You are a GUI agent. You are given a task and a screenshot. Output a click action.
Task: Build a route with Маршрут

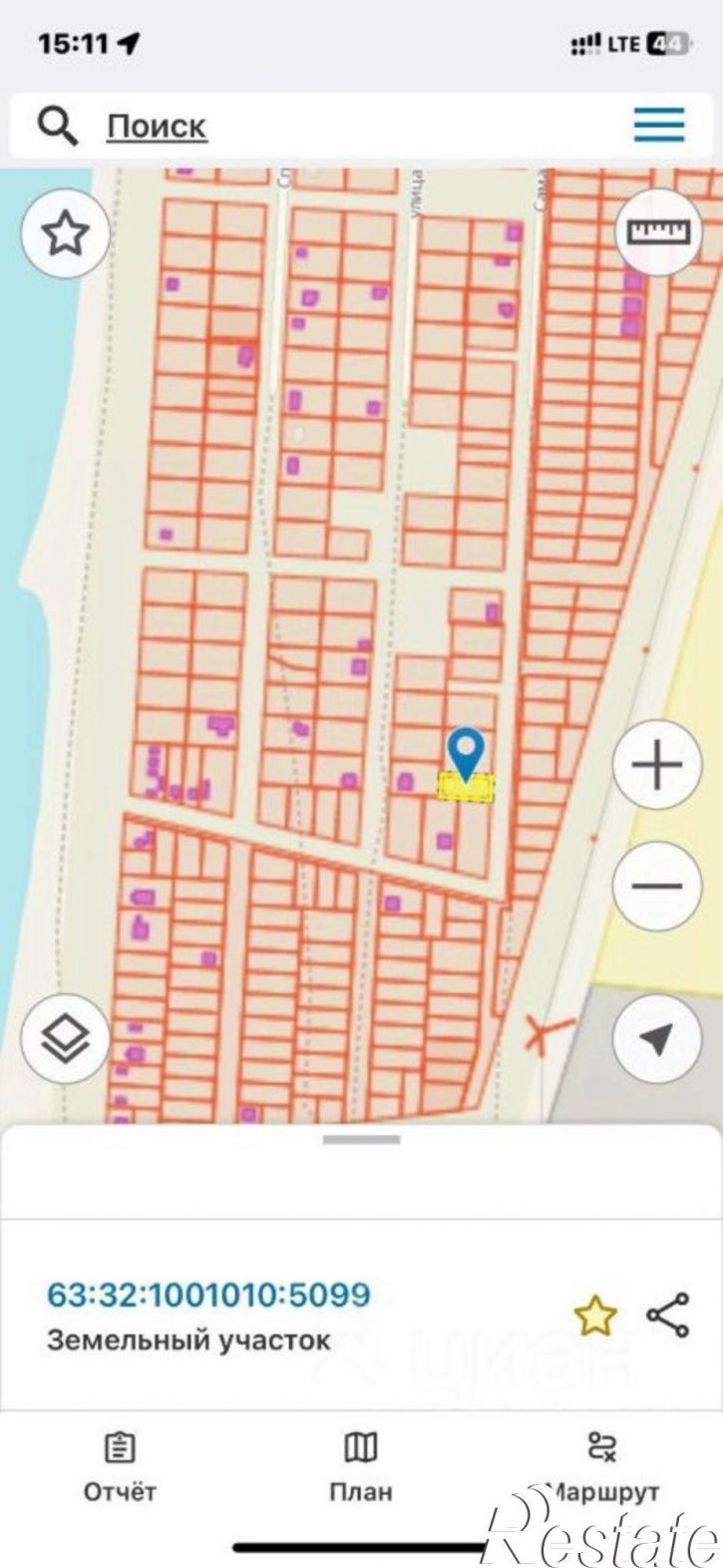click(x=604, y=1467)
